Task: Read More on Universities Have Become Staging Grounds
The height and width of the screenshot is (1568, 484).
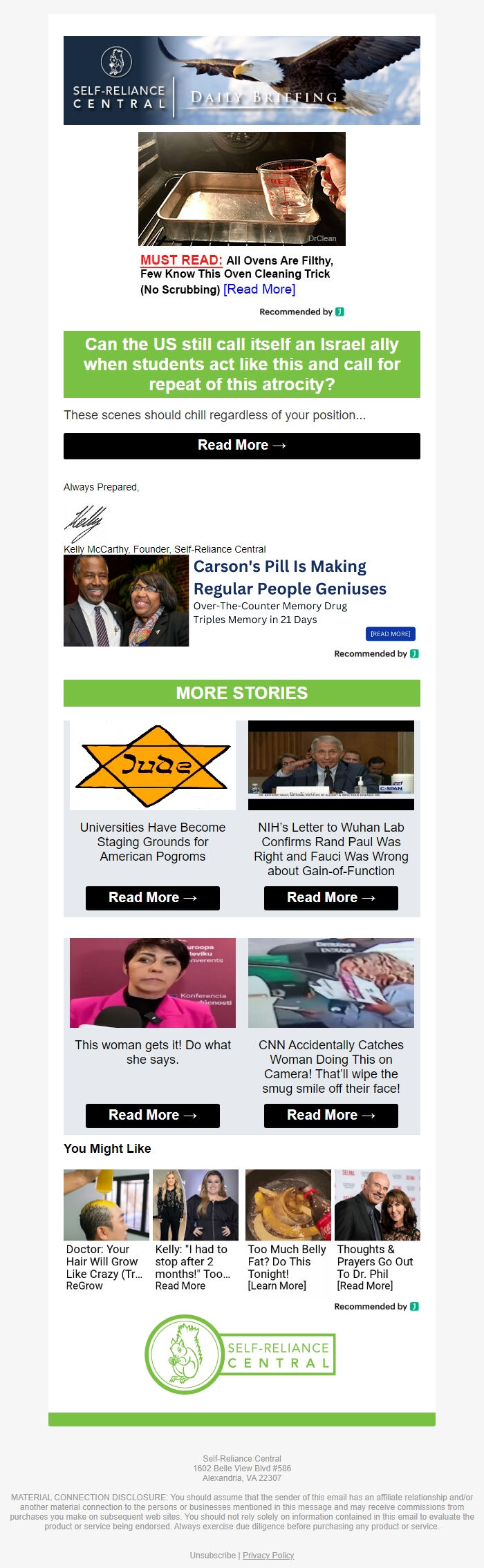Action: pyautogui.click(x=152, y=897)
